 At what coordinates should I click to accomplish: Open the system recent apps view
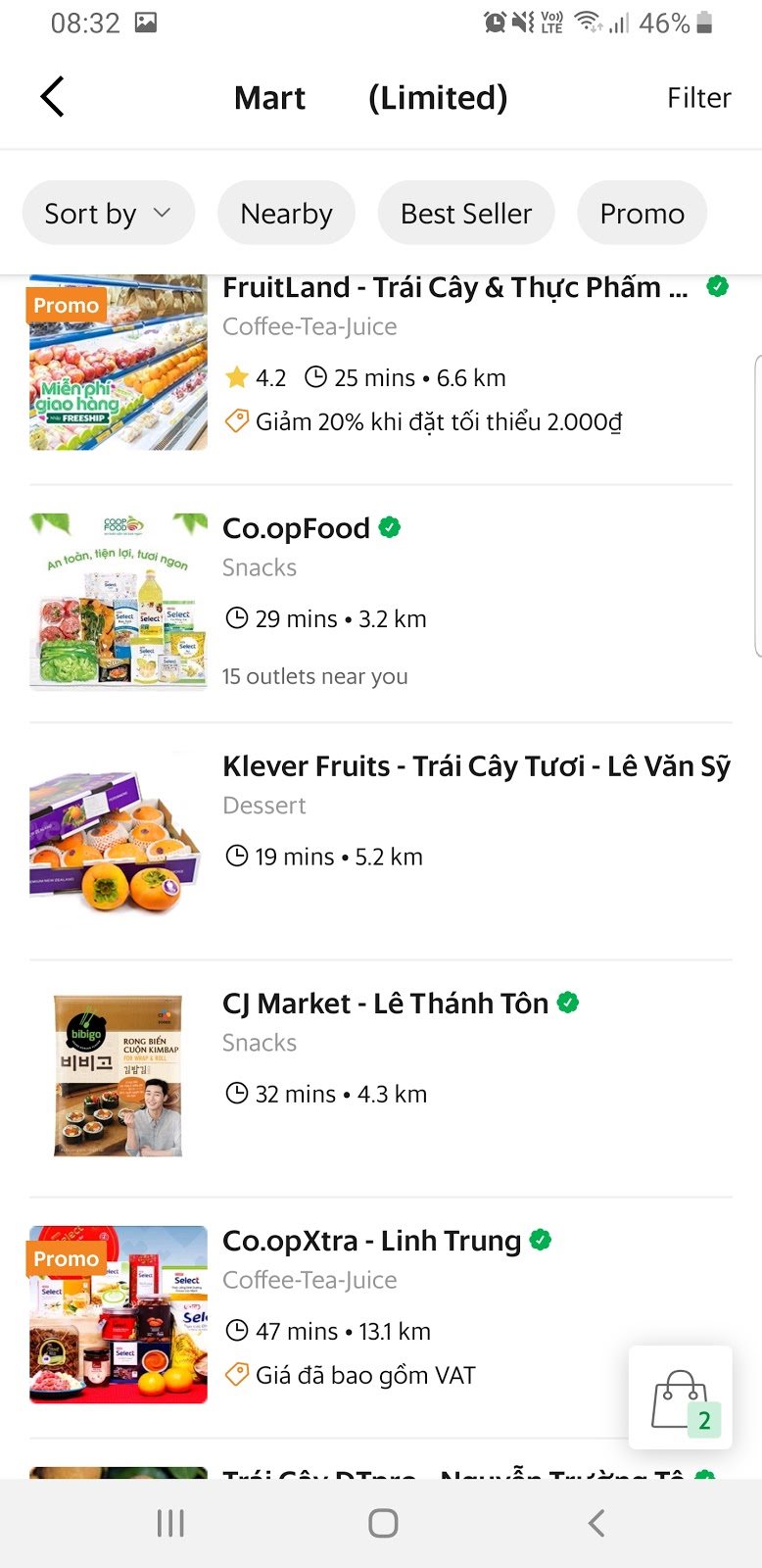pos(170,1523)
